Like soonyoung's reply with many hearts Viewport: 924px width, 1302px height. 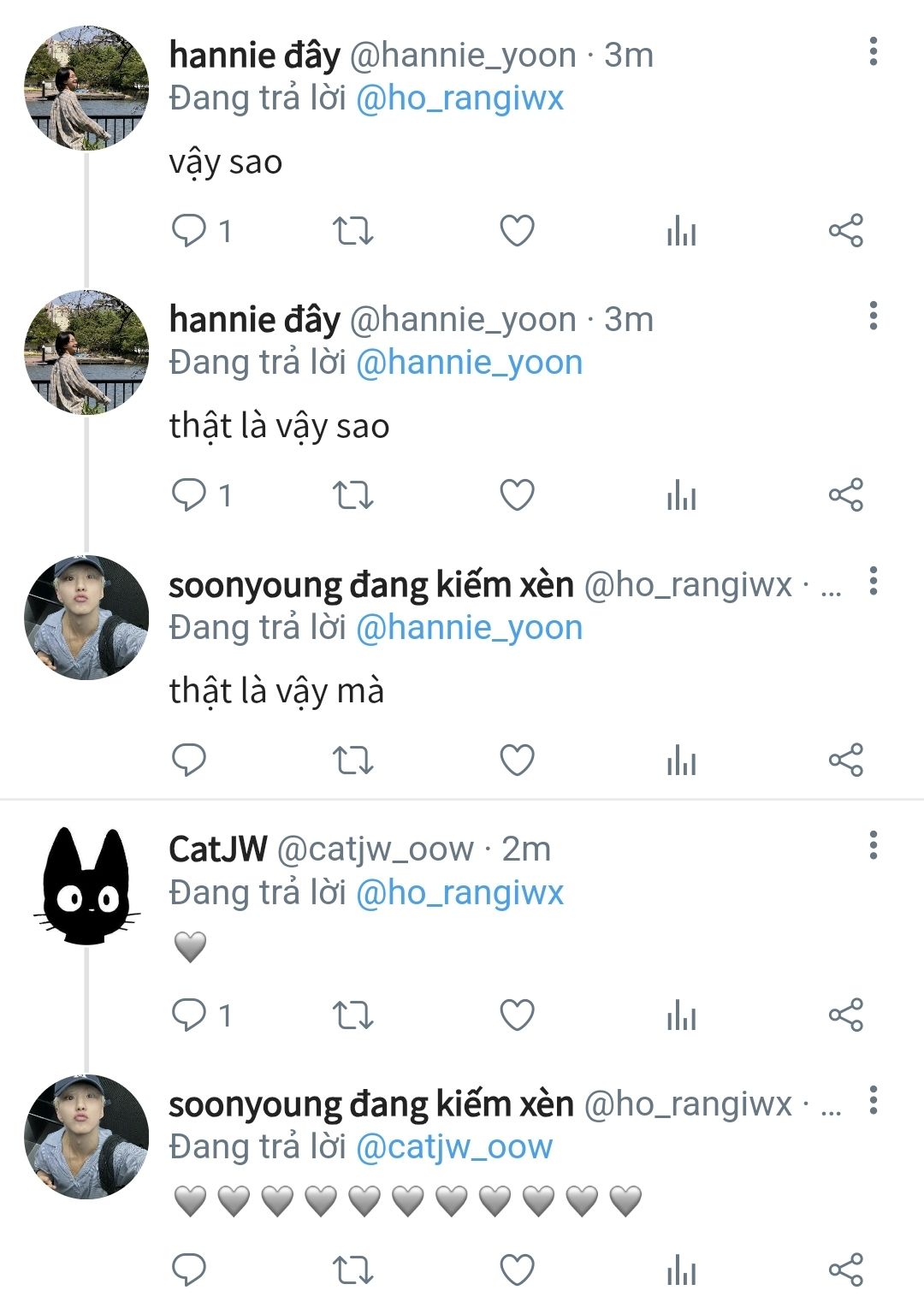pos(517,1269)
